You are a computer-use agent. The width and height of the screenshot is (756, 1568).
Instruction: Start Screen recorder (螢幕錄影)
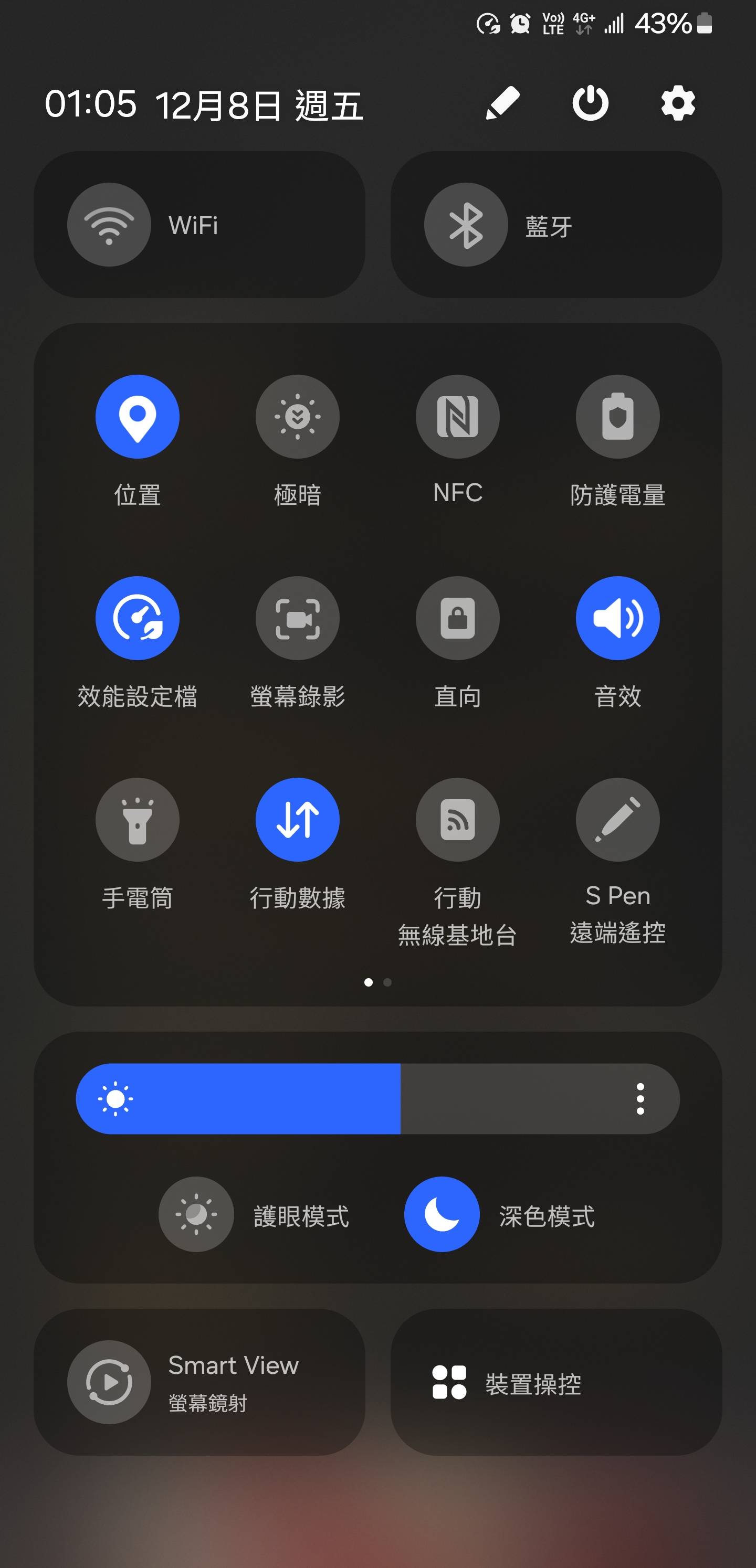point(297,618)
